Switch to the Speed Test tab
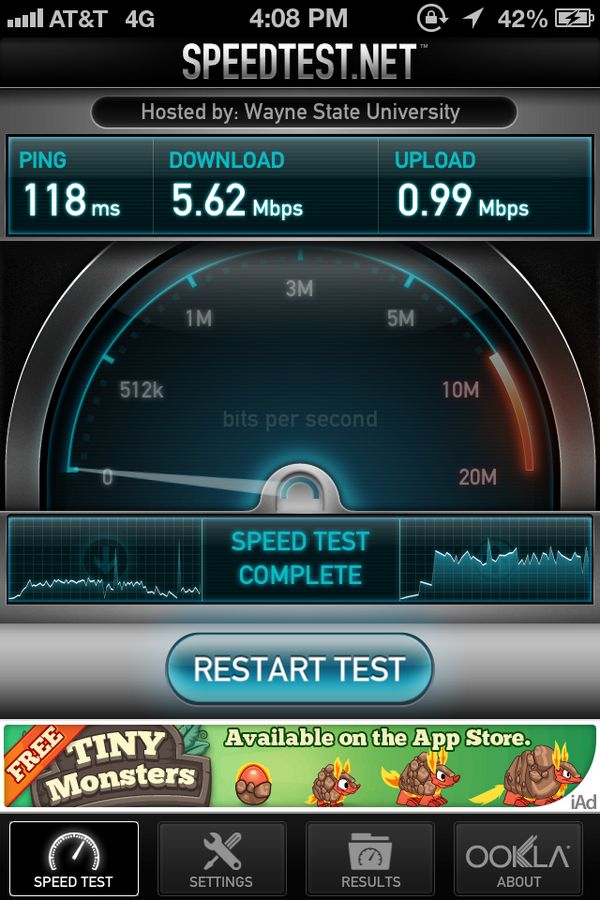600x900 pixels. (73, 858)
